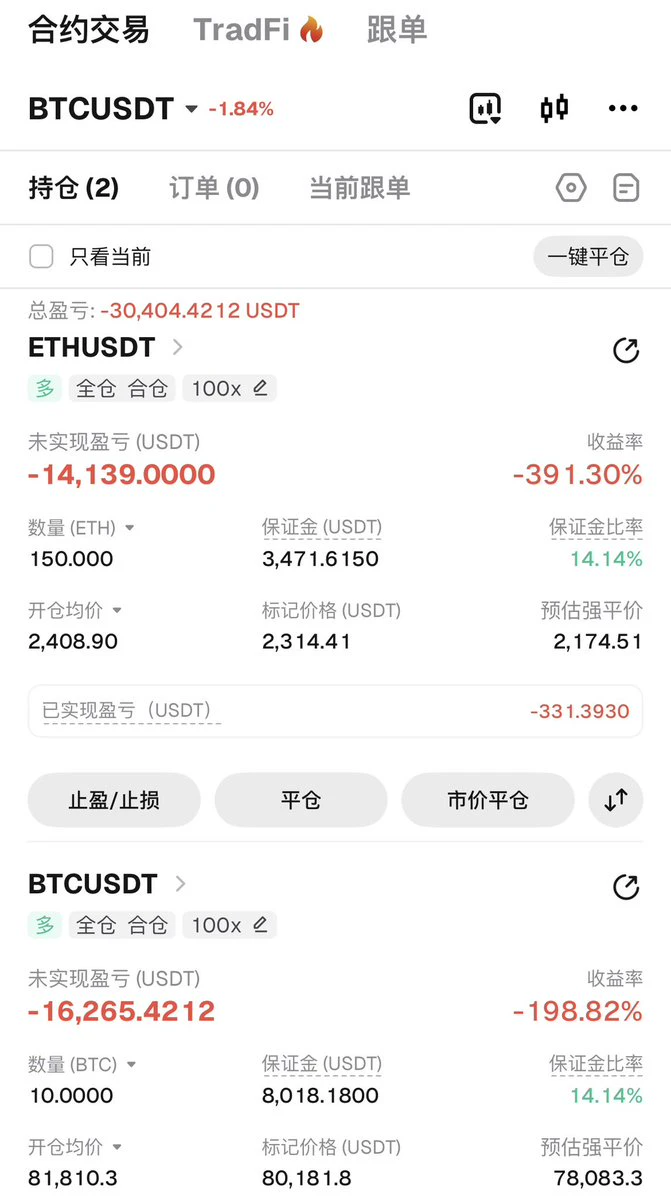Check the 只看当前 checkbox
Screen dimensions: 671x1199
click(41, 256)
